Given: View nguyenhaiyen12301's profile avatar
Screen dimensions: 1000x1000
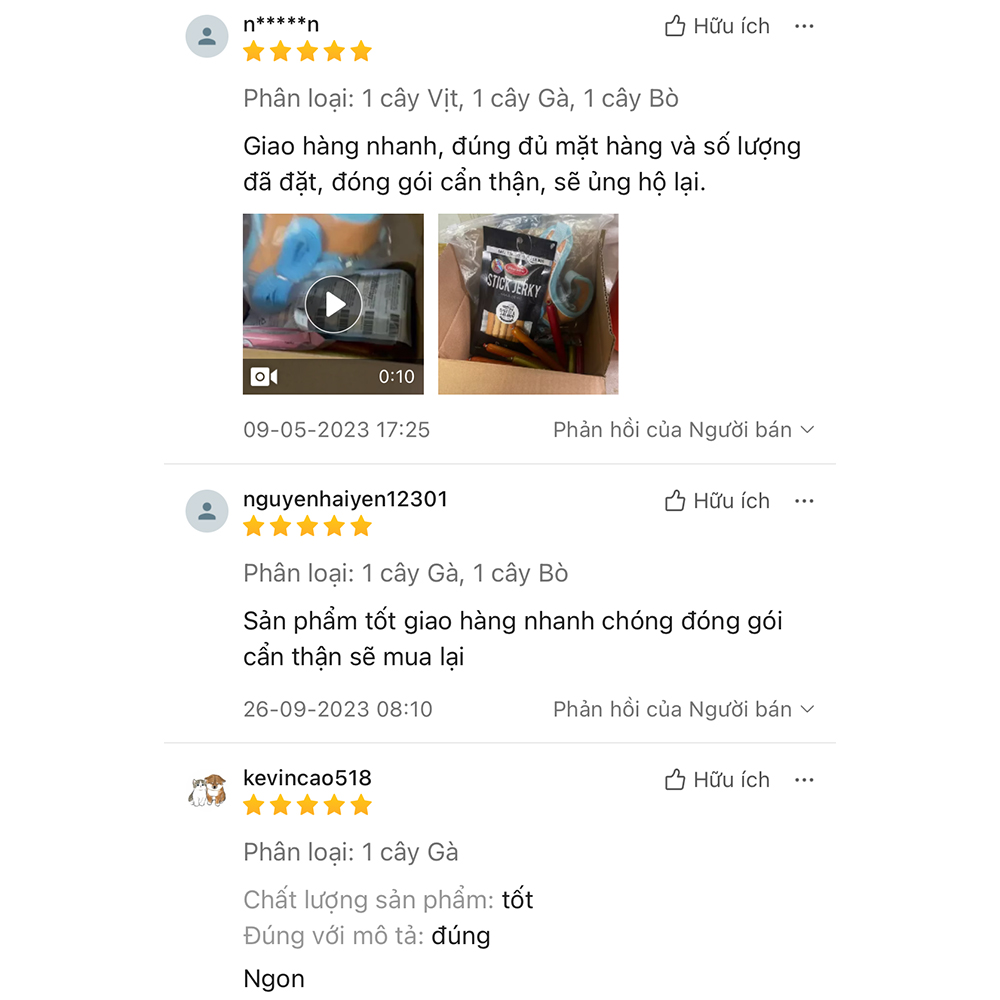Looking at the screenshot, I should [207, 511].
